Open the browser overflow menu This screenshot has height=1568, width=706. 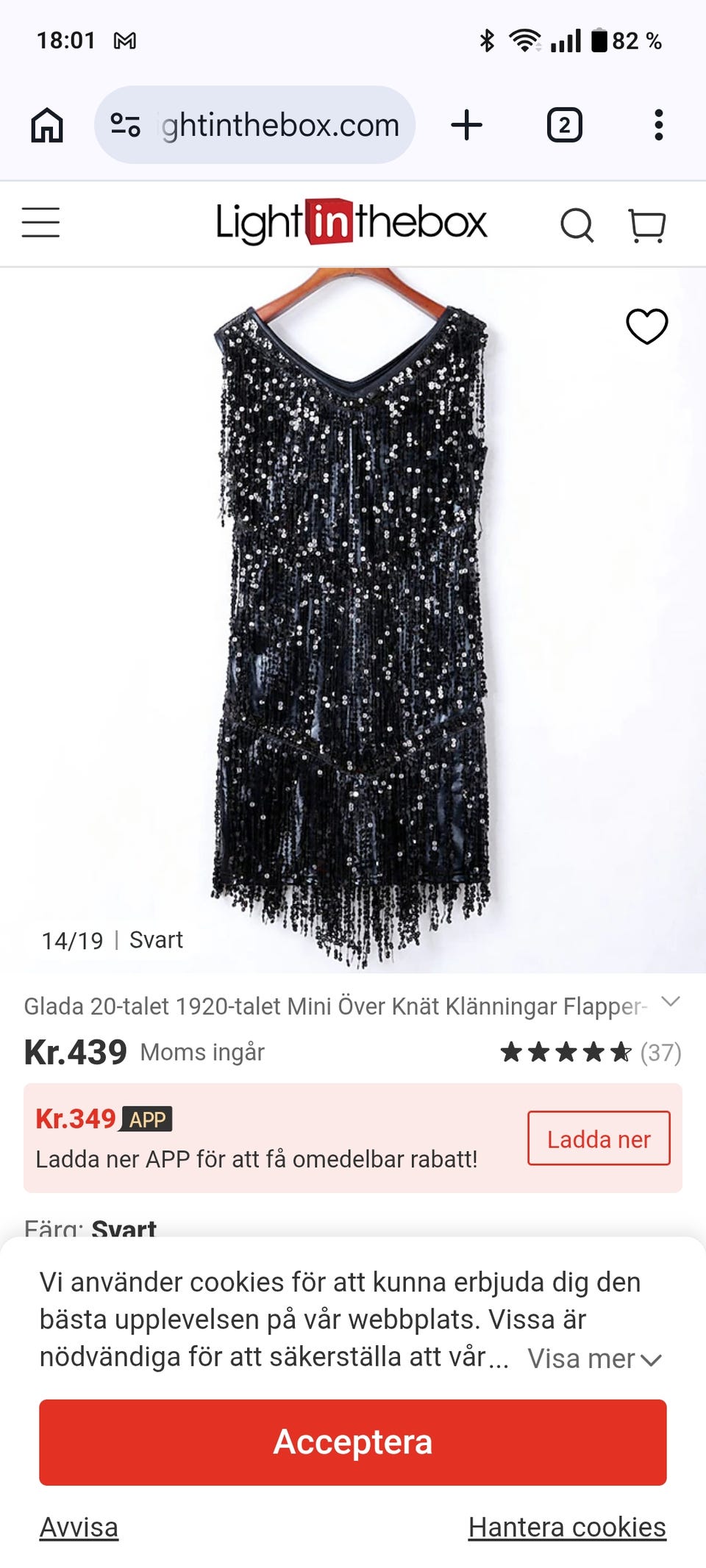(x=658, y=125)
